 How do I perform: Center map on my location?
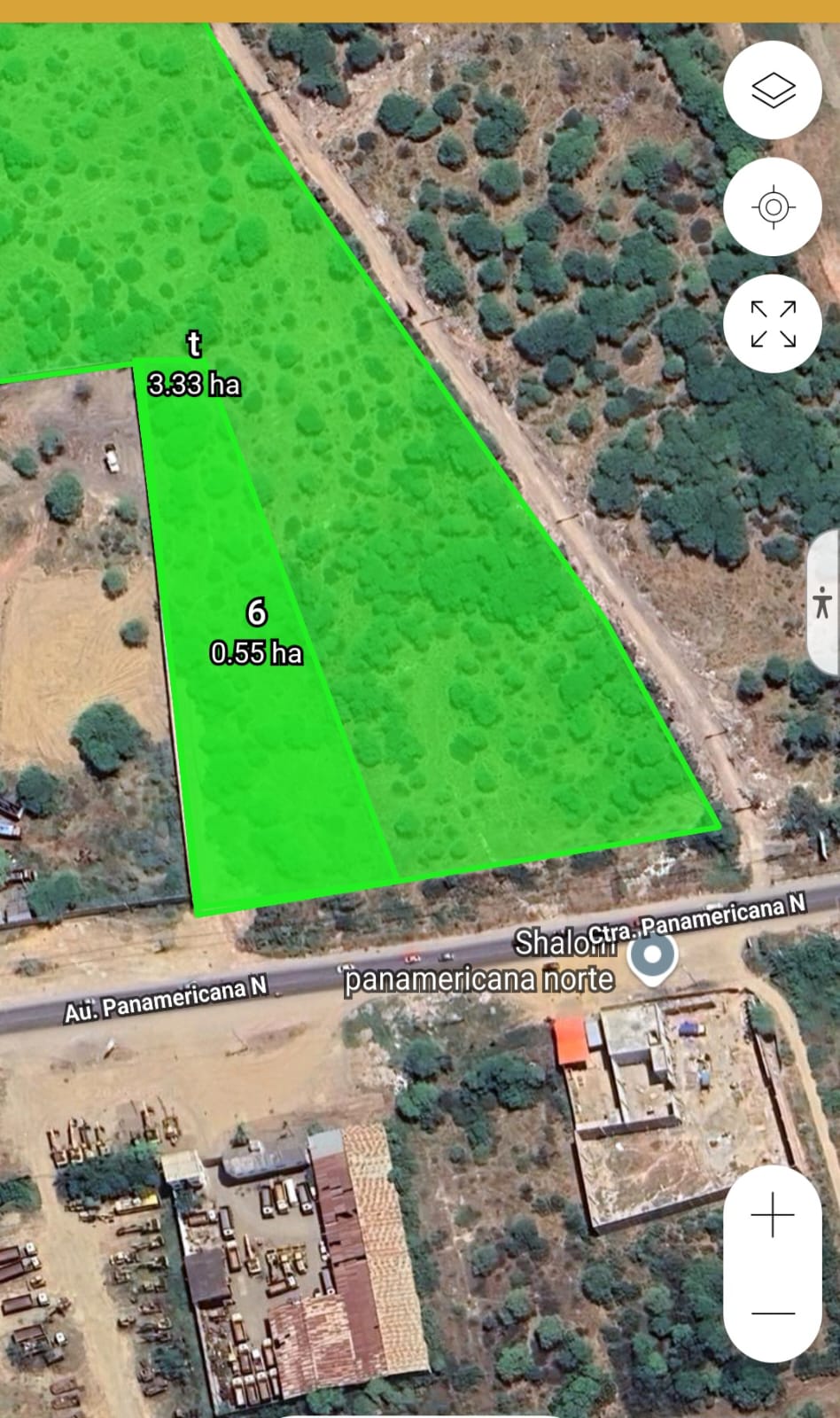(773, 207)
